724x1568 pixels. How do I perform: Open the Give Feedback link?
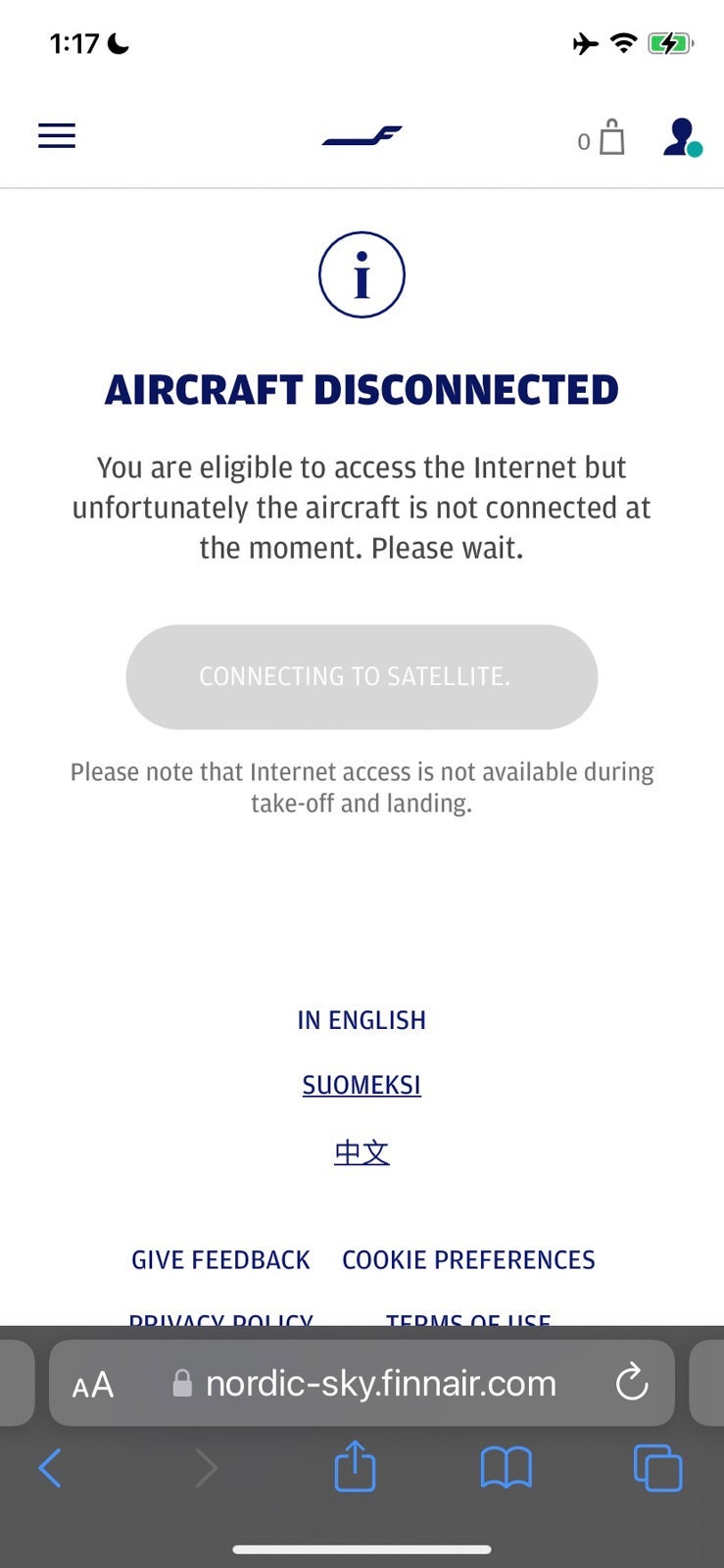[x=220, y=1259]
